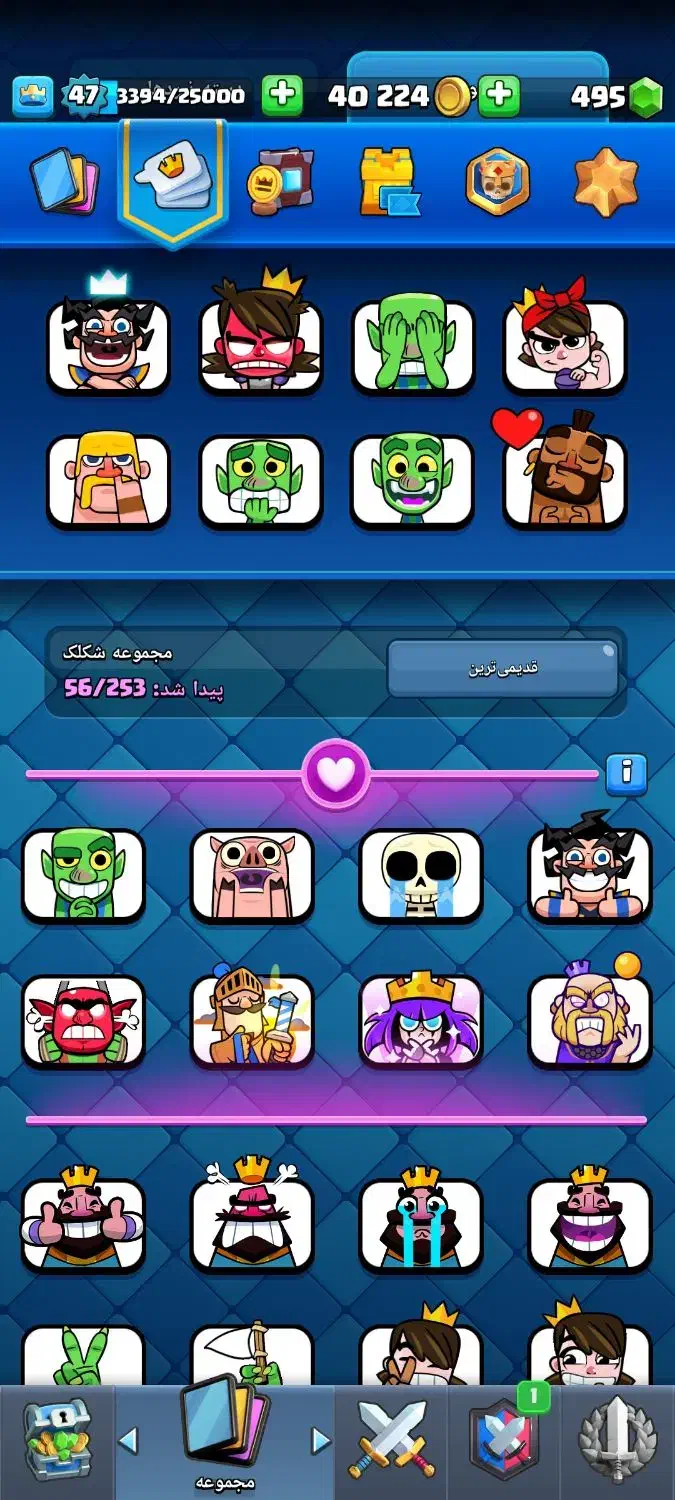This screenshot has height=1500, width=675.
Task: Select the crying king emote
Action: tap(421, 1220)
